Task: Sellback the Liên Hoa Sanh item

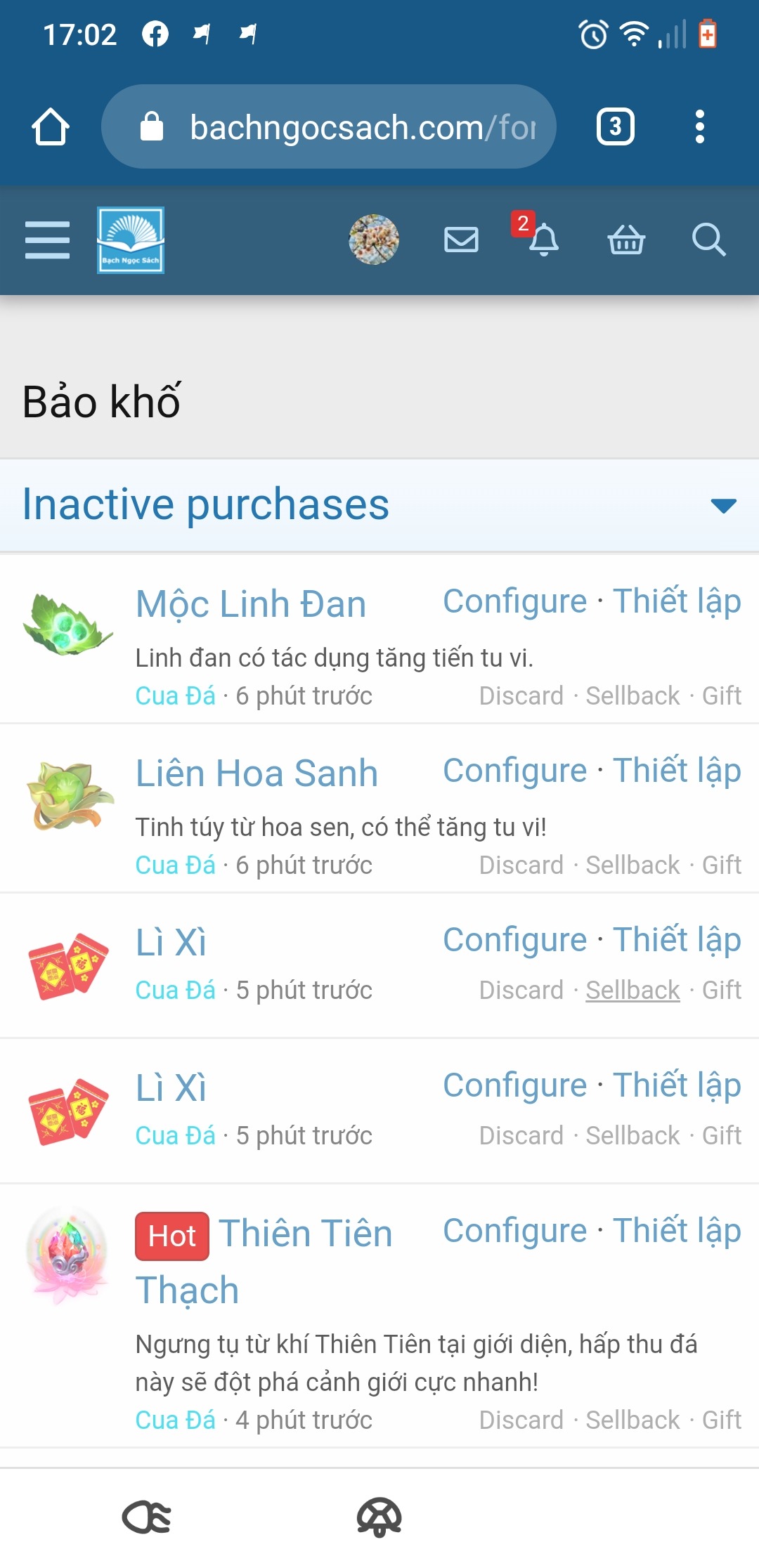Action: (632, 865)
